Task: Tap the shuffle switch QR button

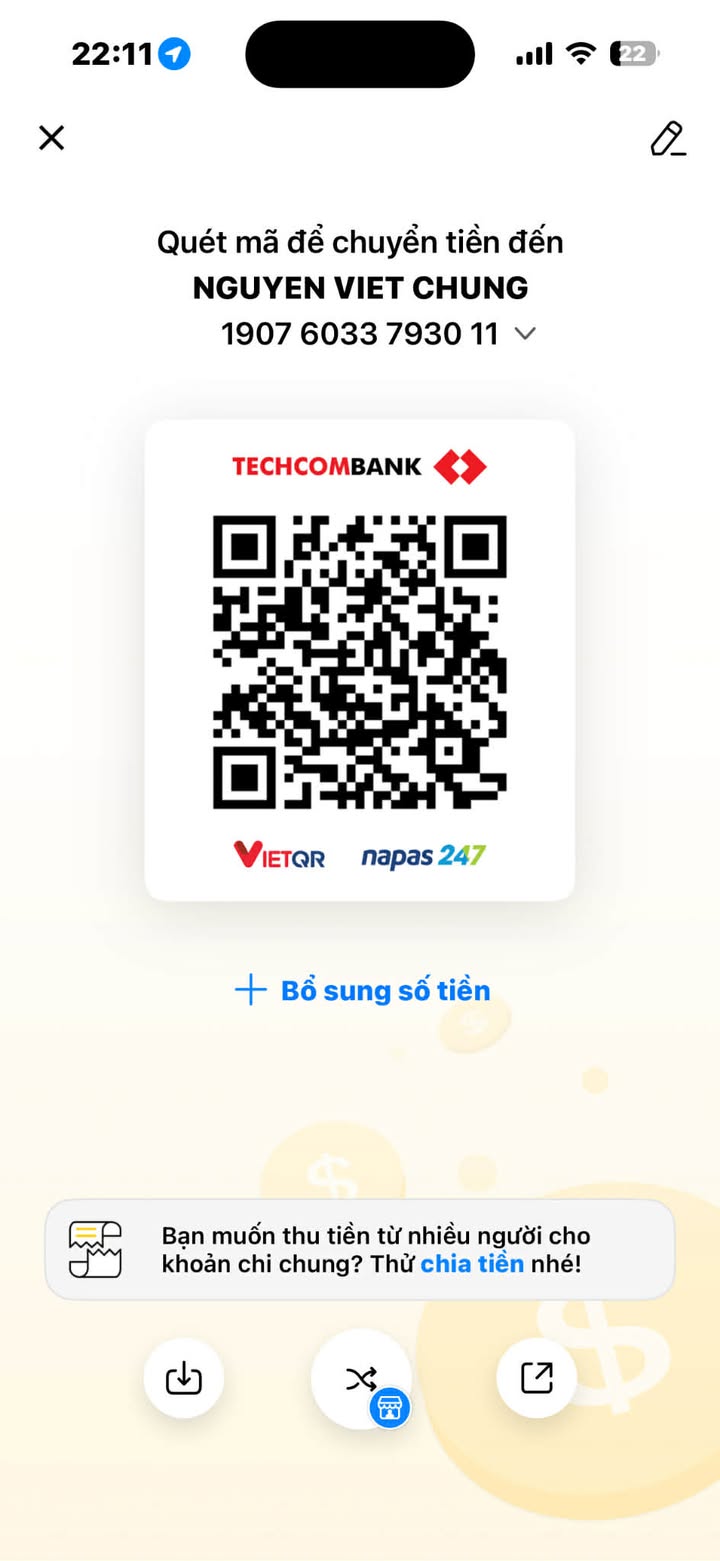Action: pyautogui.click(x=360, y=1379)
